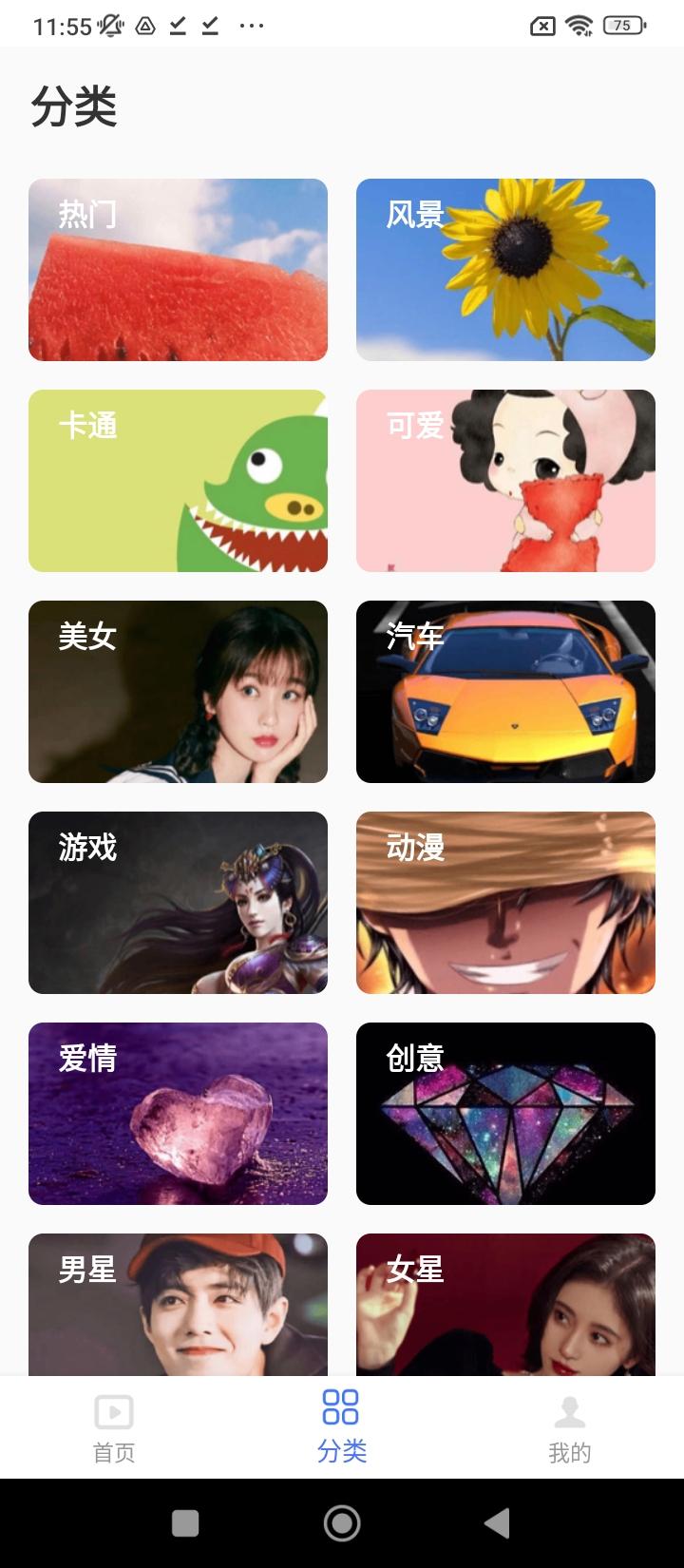684x1568 pixels.
Task: Open the 可爱 cute category
Action: [504, 480]
